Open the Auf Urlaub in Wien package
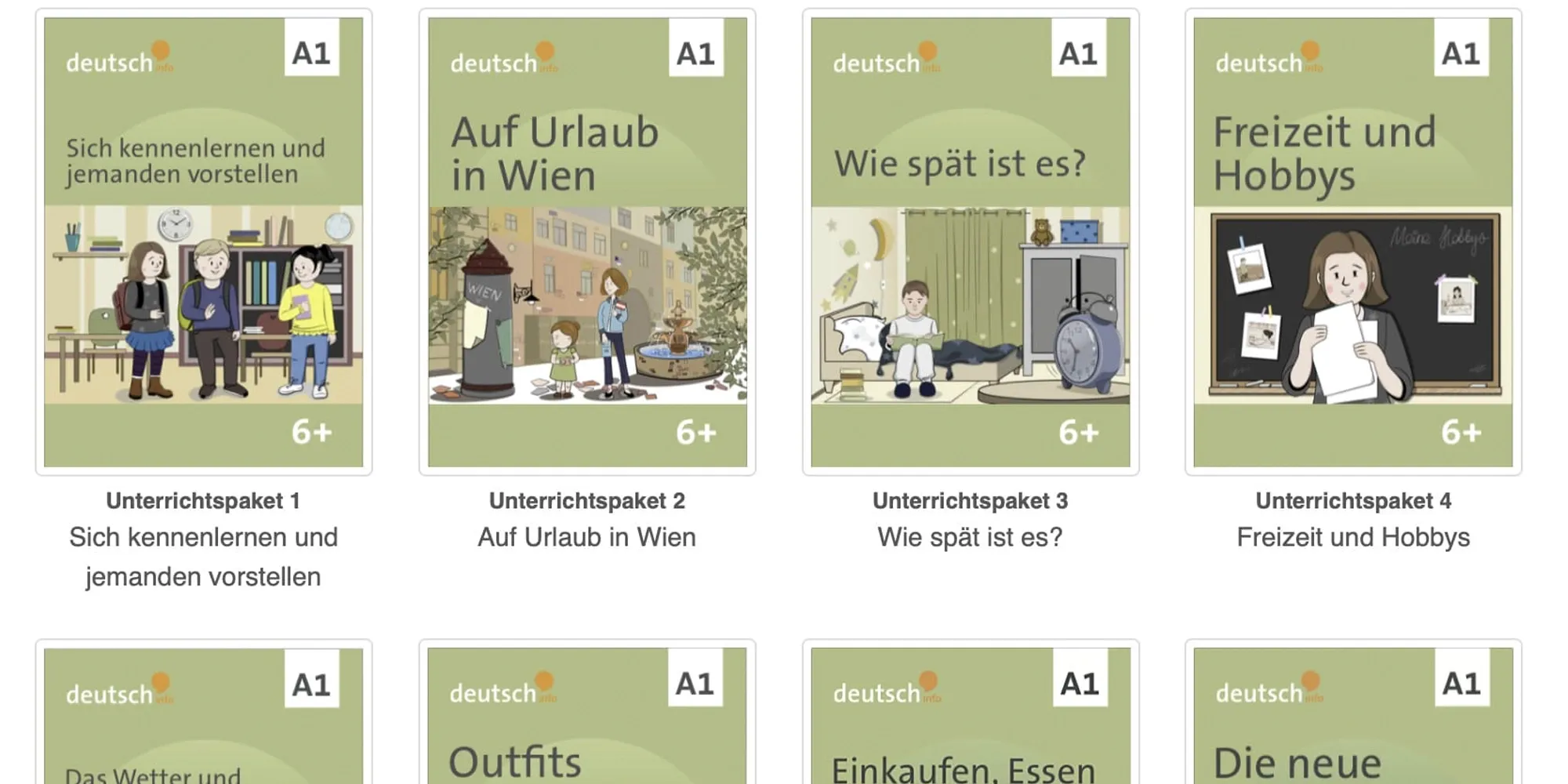This screenshot has width=1568, height=784. coord(586,242)
